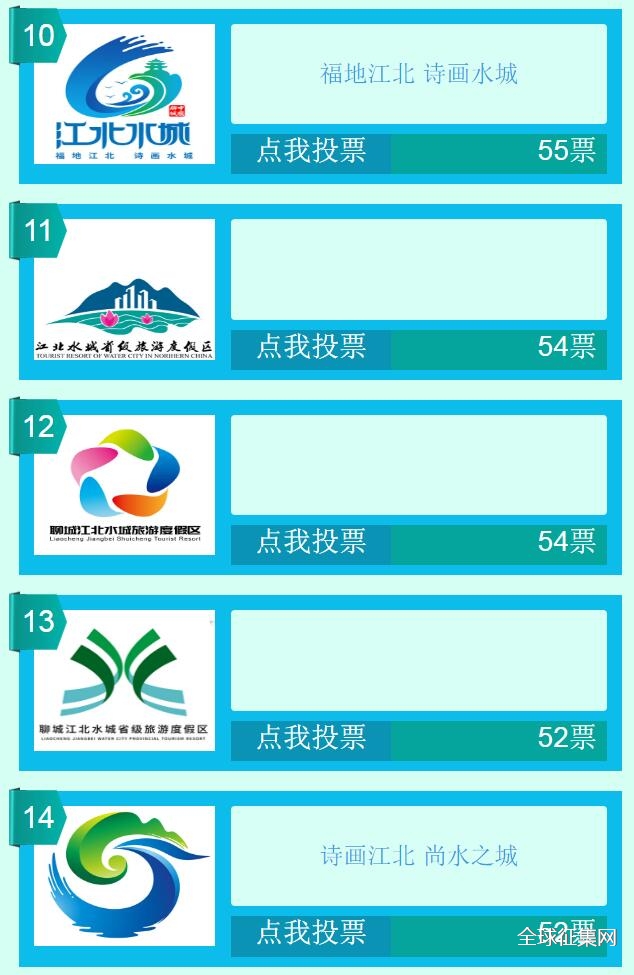Open entry 13's green leaves logo
Viewport: 634px width, 975px height.
124,680
